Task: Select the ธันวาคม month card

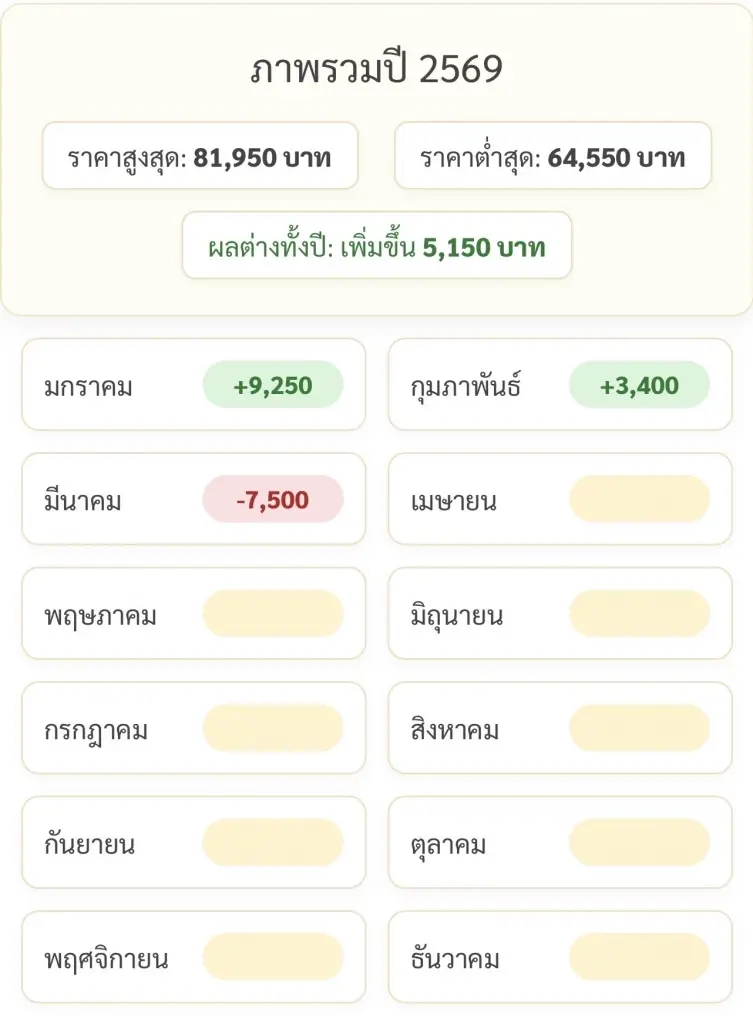Action: click(x=559, y=956)
